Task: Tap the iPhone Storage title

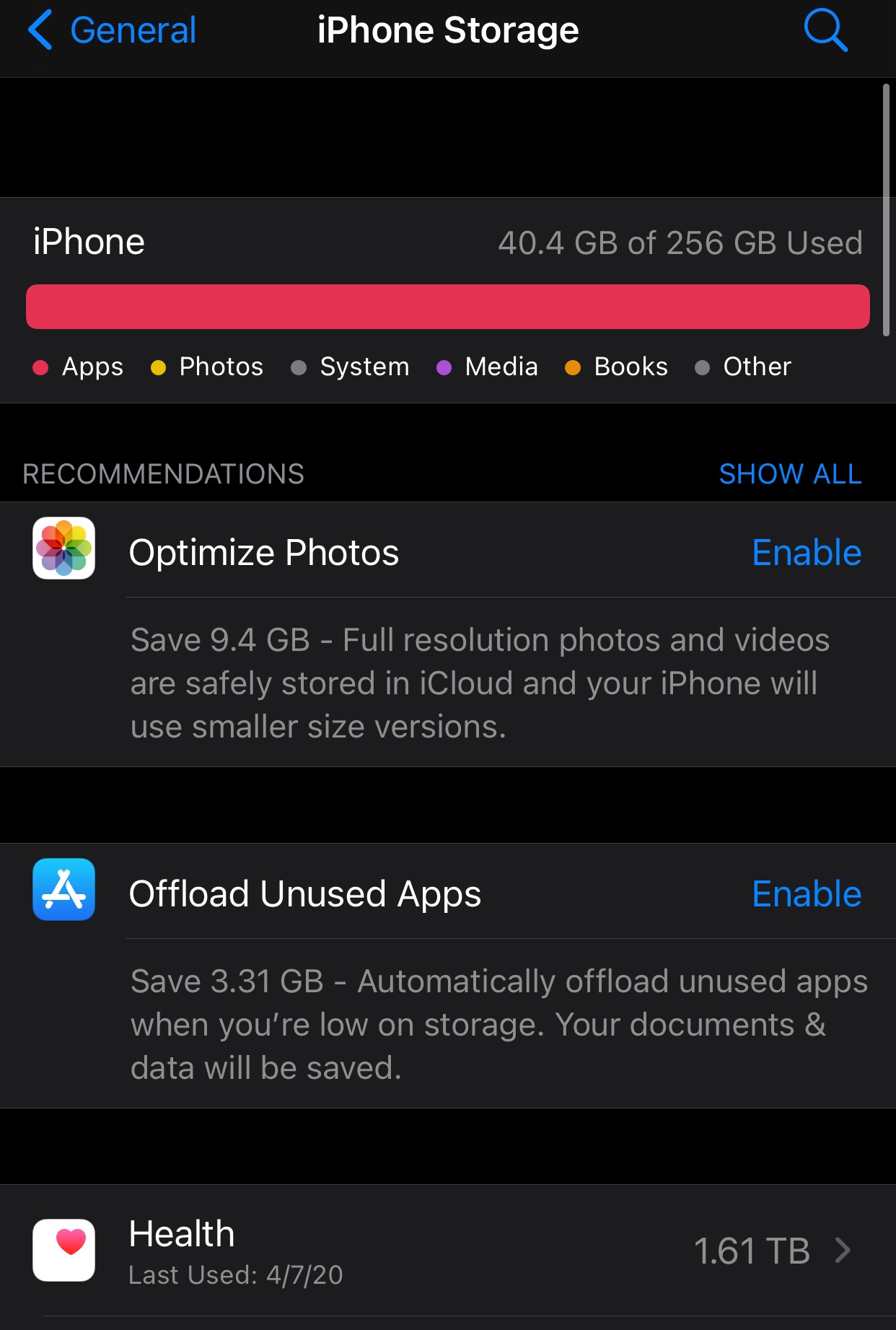Action: pyautogui.click(x=447, y=30)
